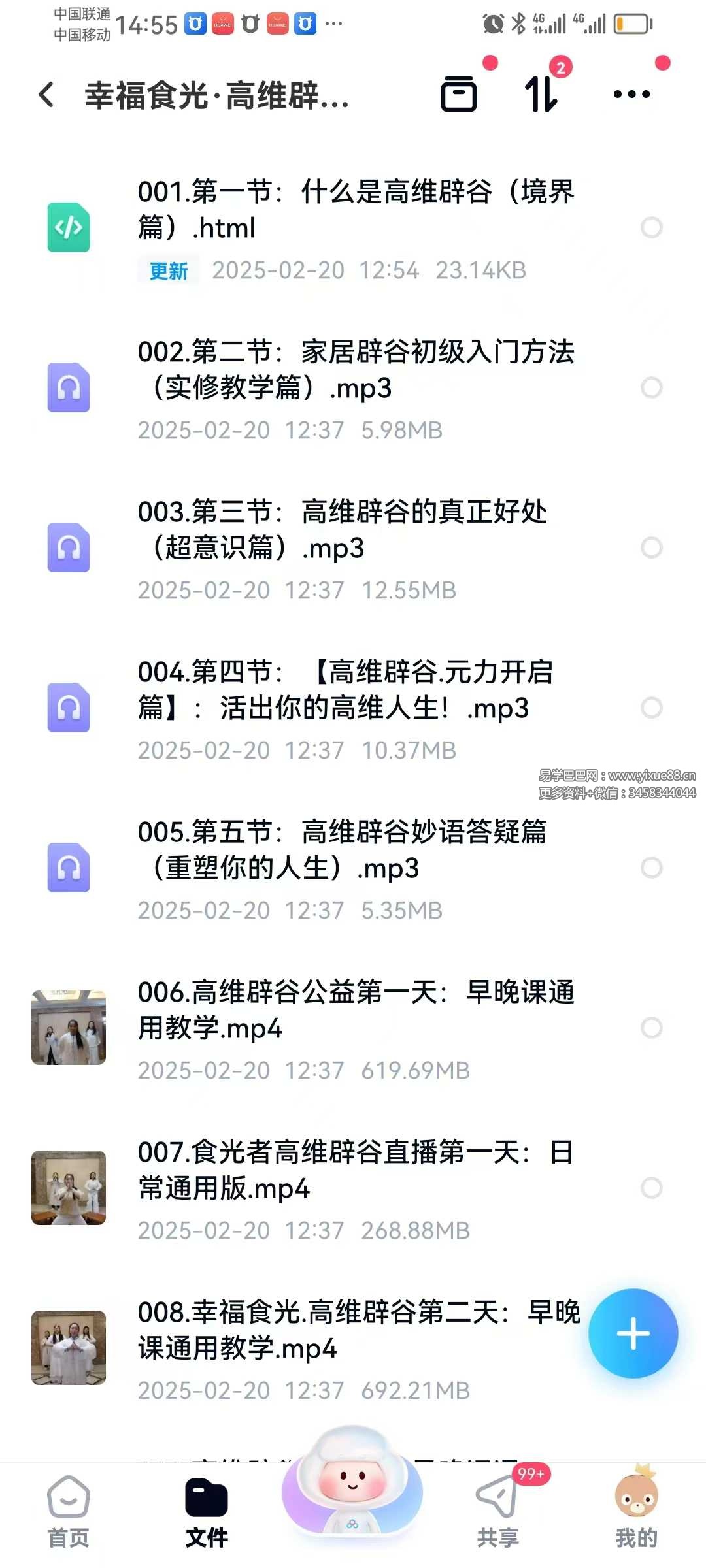The height and width of the screenshot is (1568, 706).
Task: Open the three-dot overflow menu
Action: (x=631, y=95)
